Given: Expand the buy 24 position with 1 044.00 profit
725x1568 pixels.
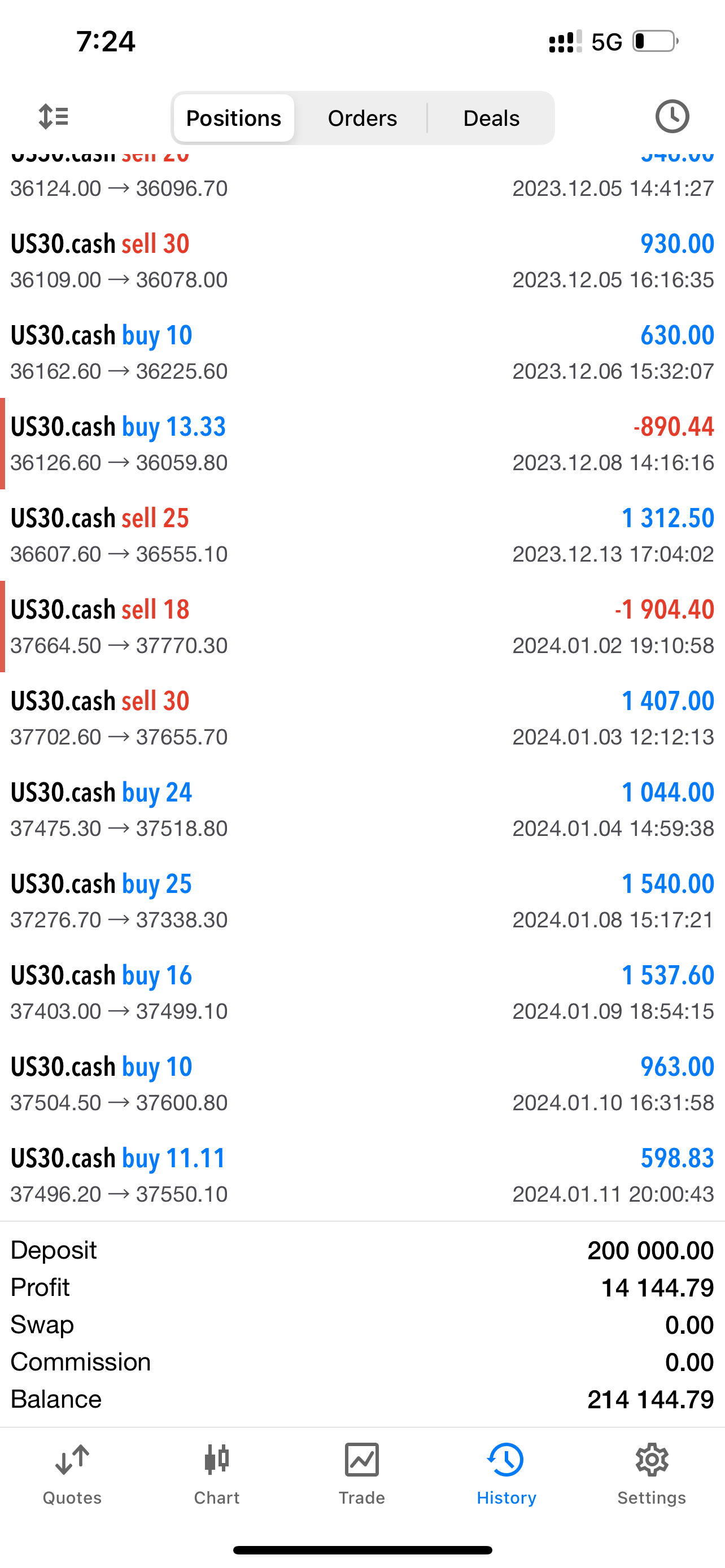Looking at the screenshot, I should [362, 809].
